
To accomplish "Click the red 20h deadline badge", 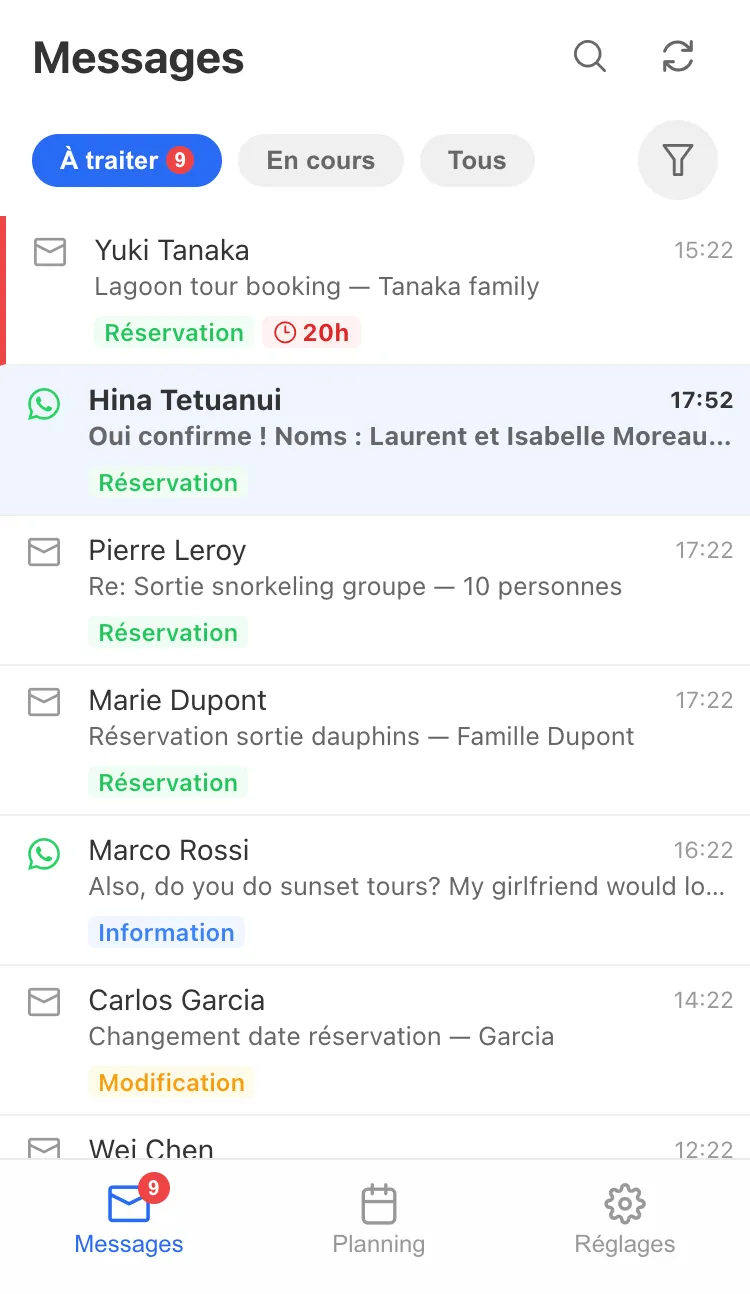I will pos(311,332).
